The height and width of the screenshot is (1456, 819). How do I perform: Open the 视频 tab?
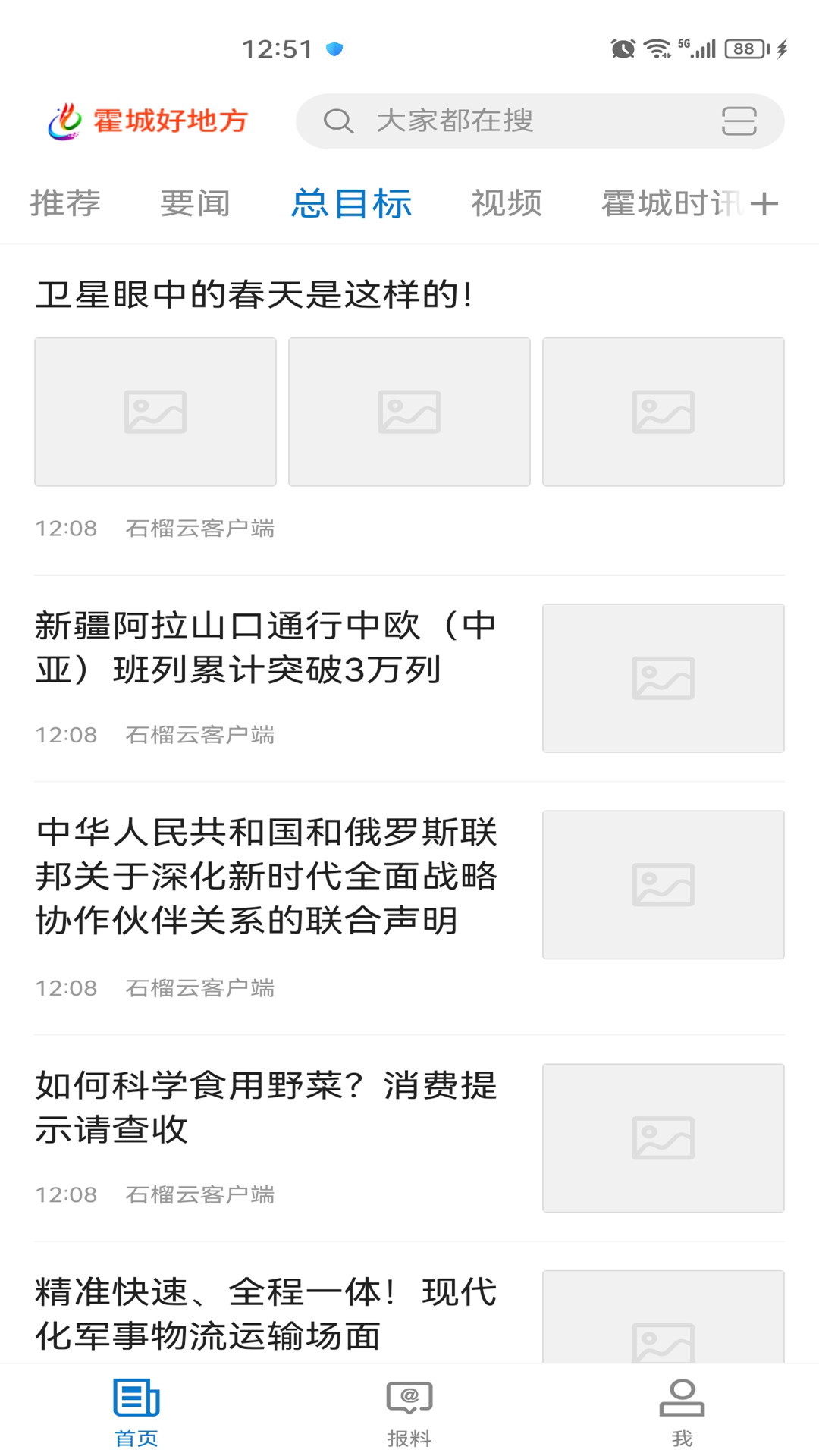(505, 202)
